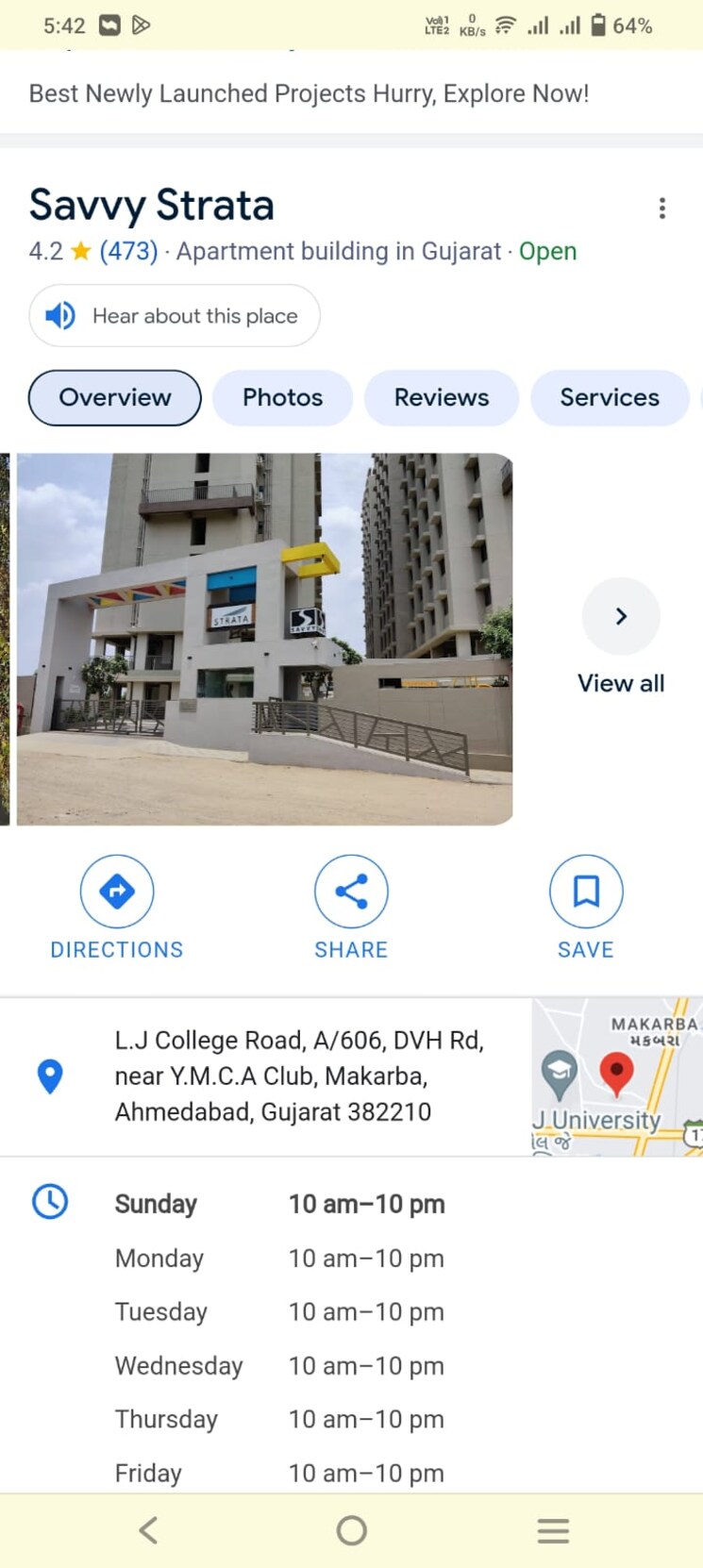Toggle the Overview tab selection
Viewport: 703px width, 1568px height.
click(113, 397)
